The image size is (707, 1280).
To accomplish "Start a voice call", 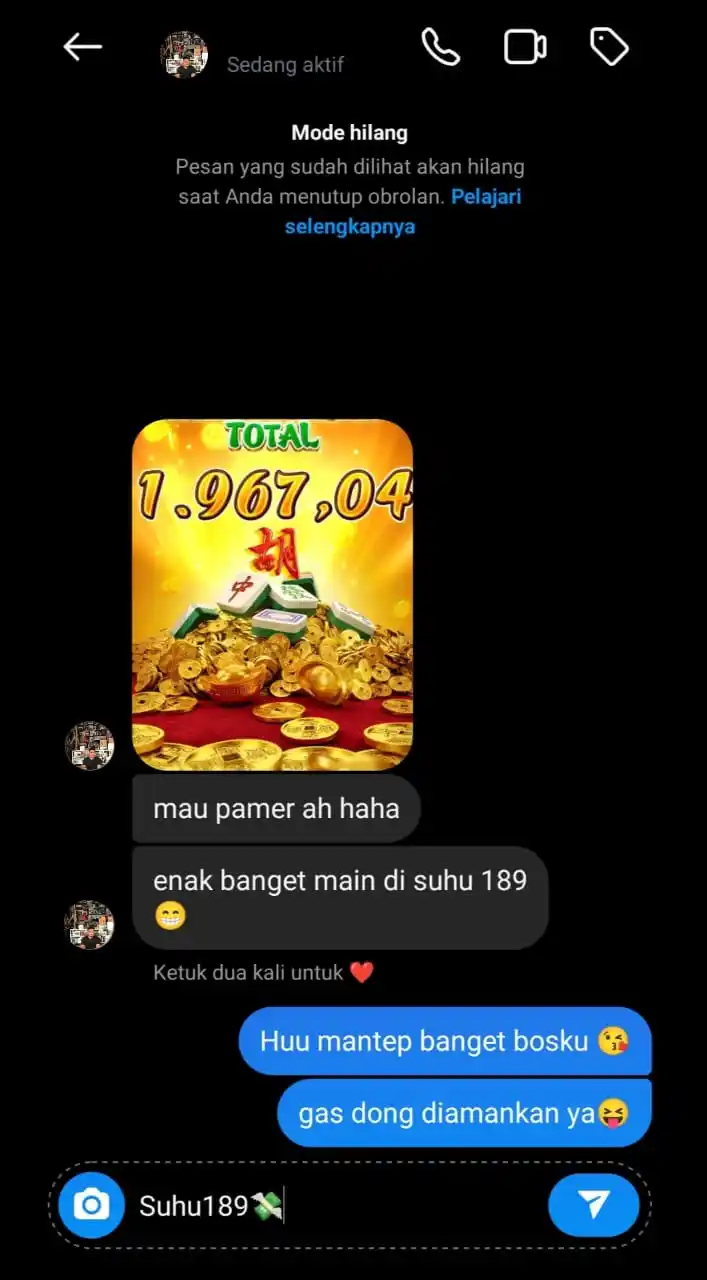I will tap(440, 47).
